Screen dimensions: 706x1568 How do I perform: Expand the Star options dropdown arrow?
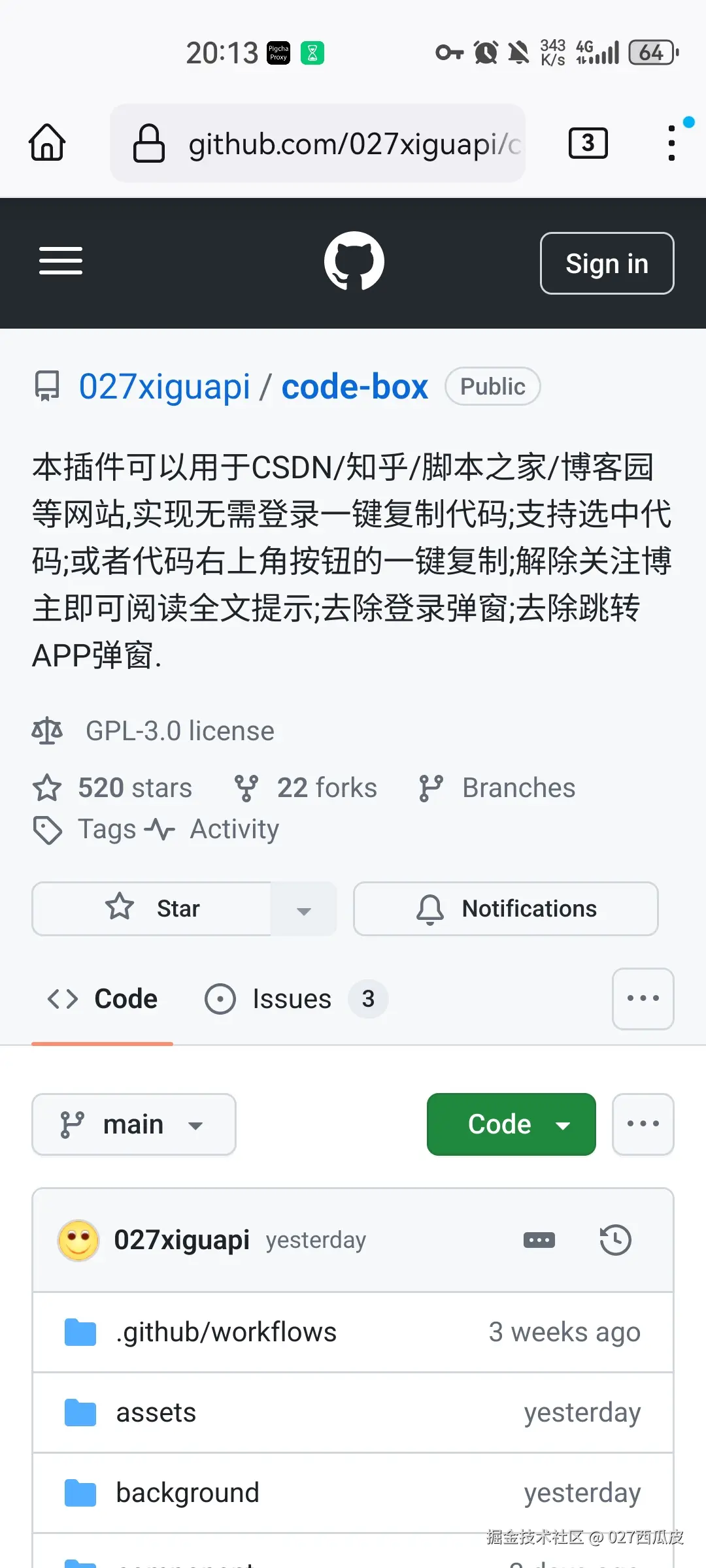point(303,908)
